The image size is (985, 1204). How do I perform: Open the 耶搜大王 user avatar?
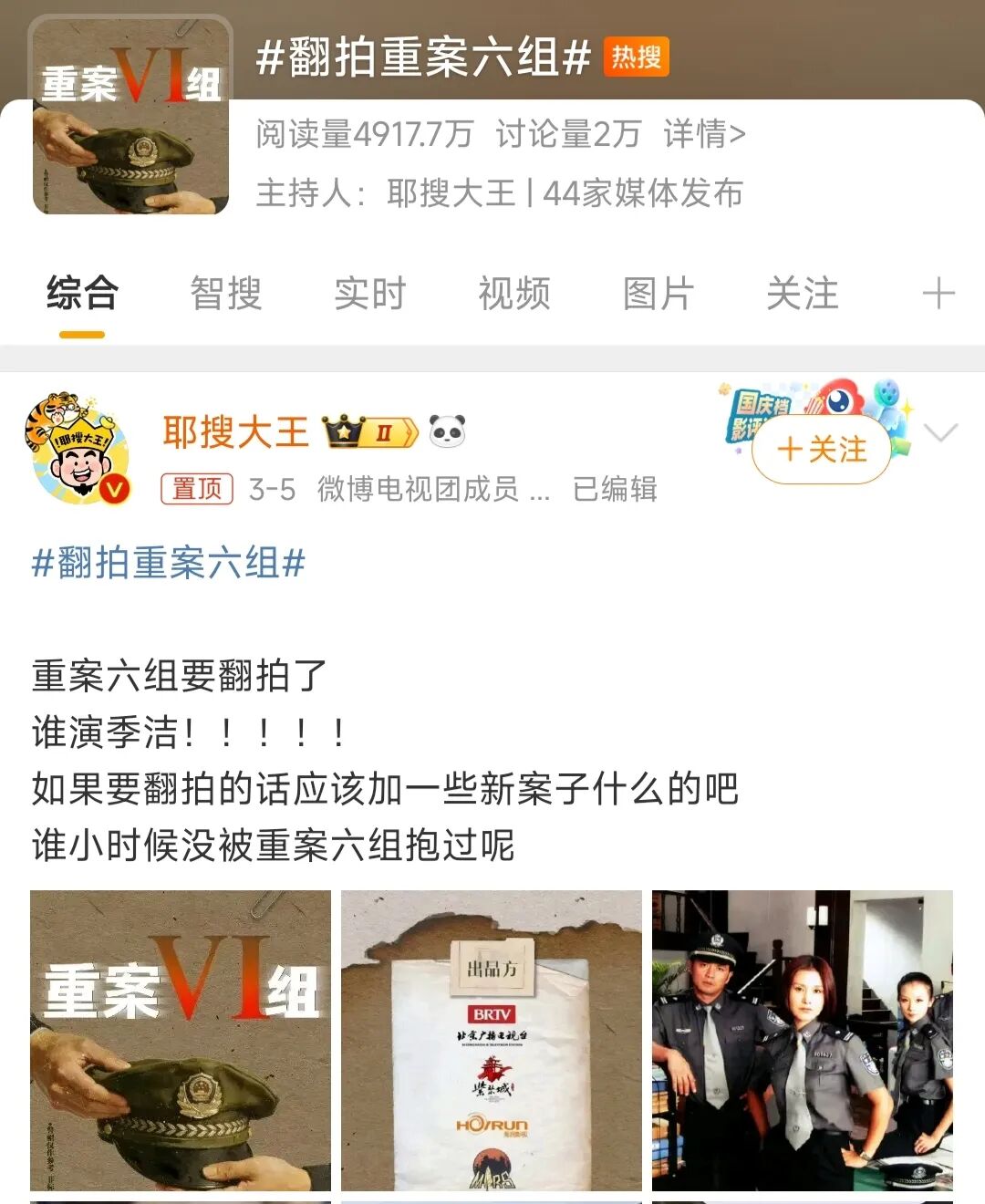[x=78, y=442]
